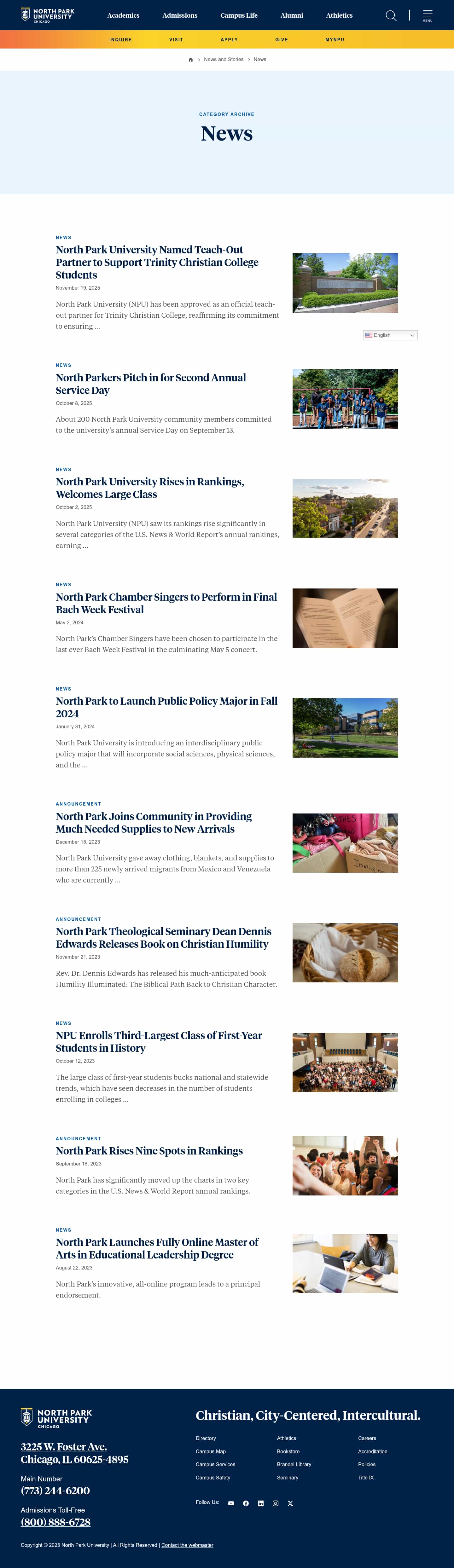The image size is (454, 1568).
Task: Go to the Admissions section
Action: tap(179, 16)
